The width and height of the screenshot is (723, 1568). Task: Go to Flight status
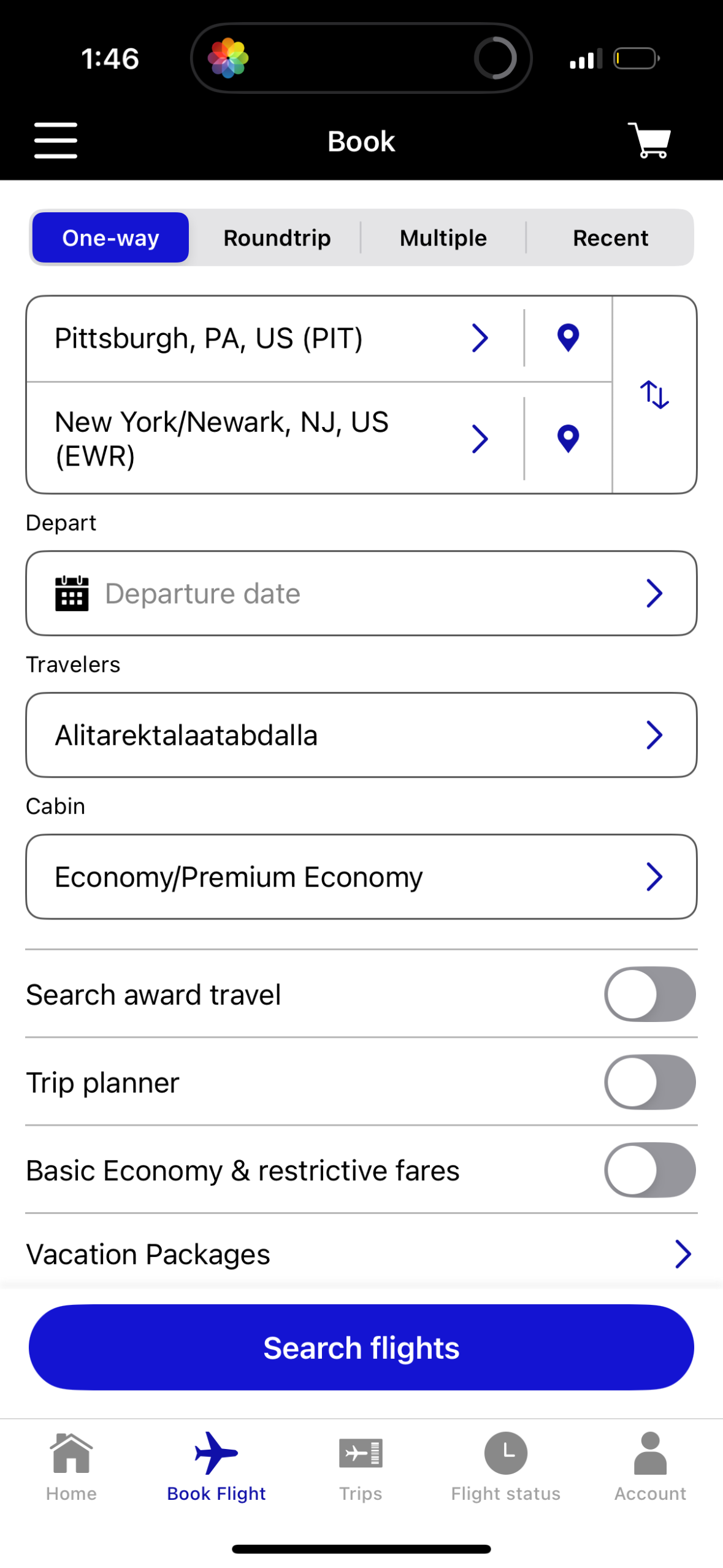click(505, 1472)
